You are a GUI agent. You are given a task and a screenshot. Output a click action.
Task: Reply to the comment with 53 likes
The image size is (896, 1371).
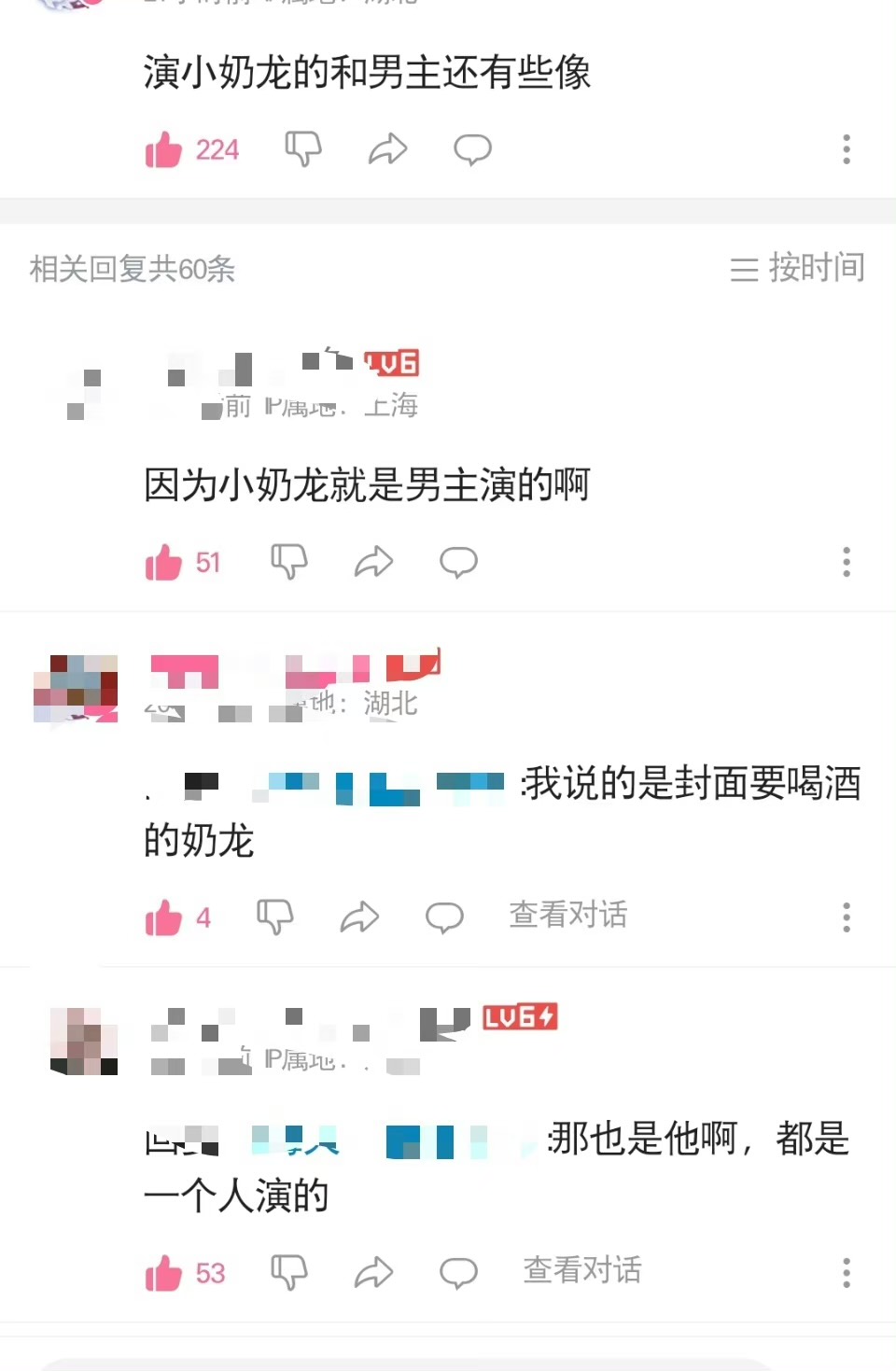[x=458, y=1273]
